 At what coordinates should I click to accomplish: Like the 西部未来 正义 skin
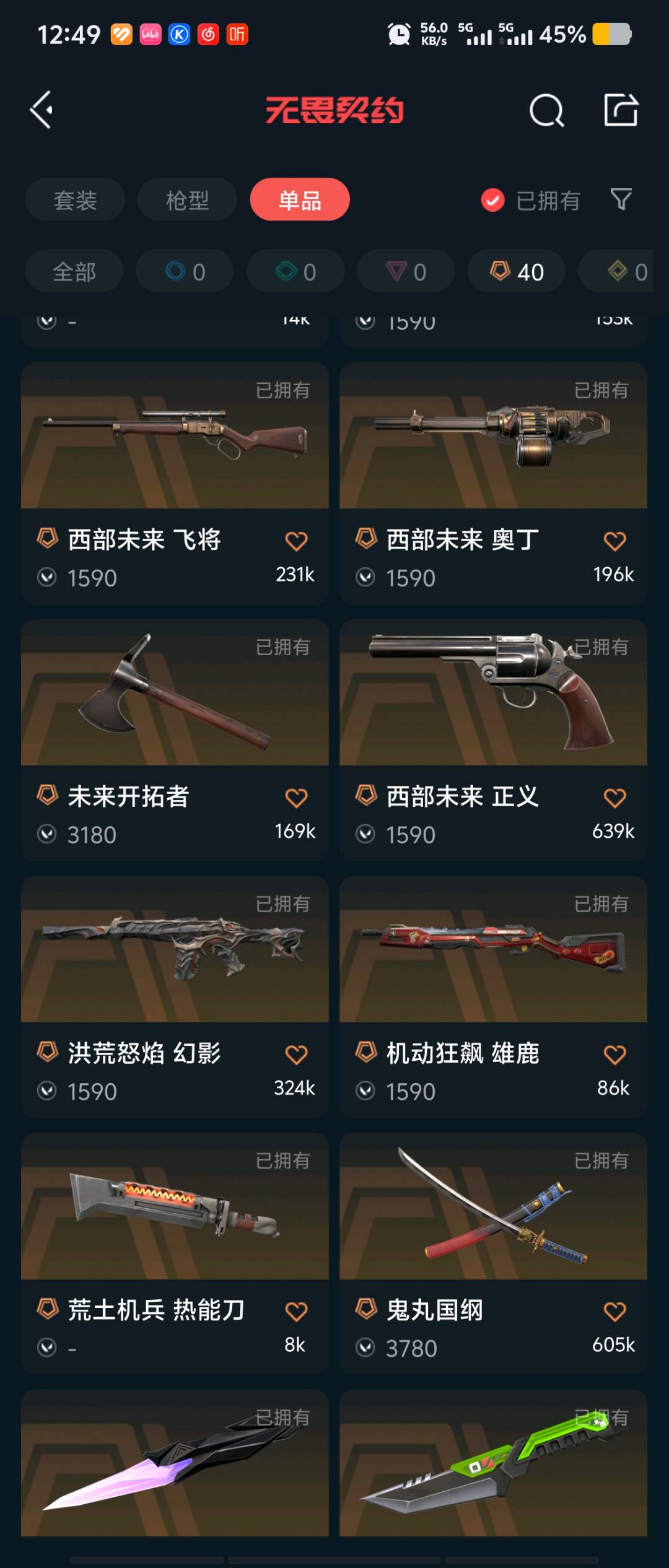(x=614, y=798)
